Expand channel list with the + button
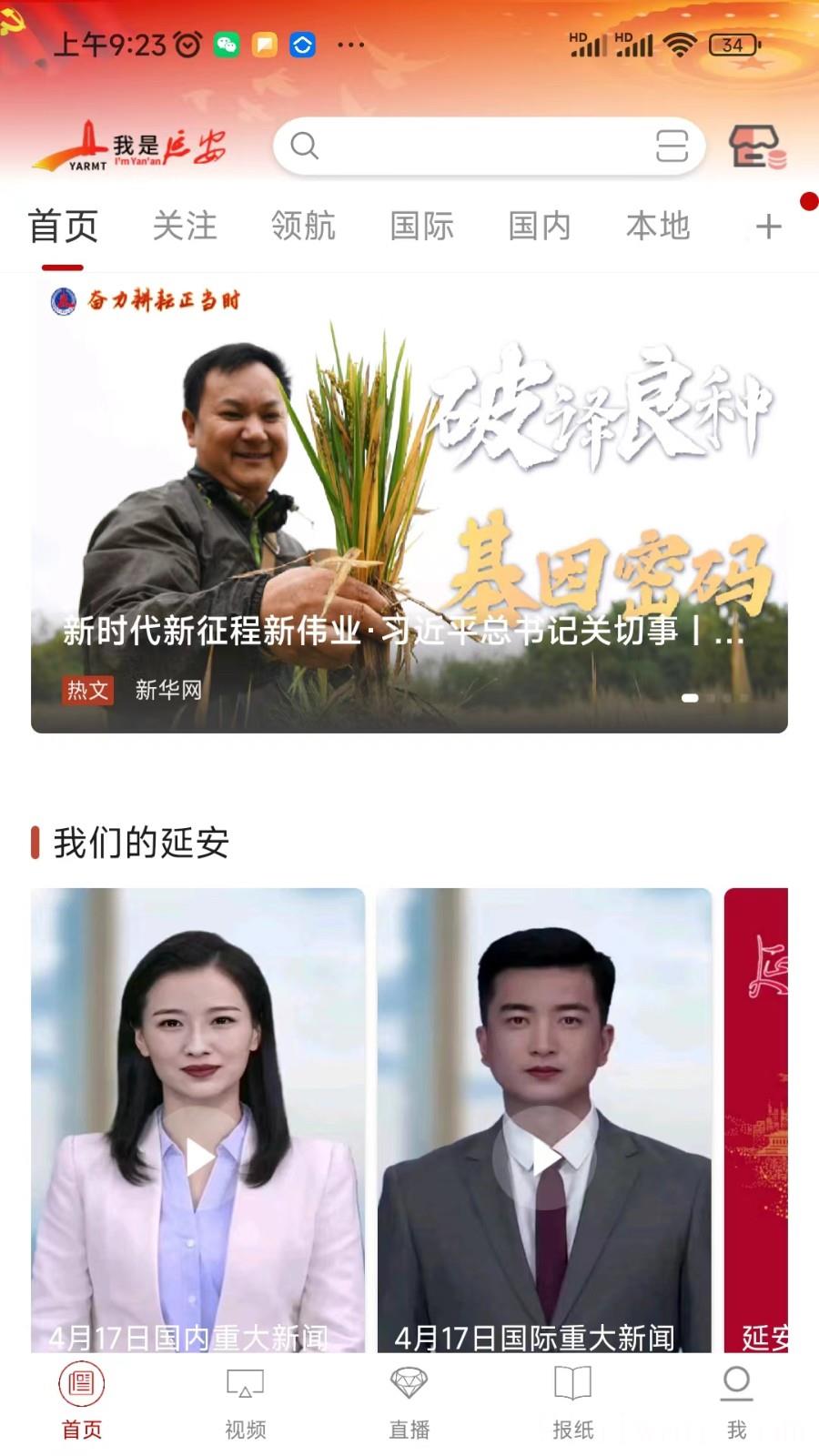Screen dimensions: 819x1456 point(767,226)
